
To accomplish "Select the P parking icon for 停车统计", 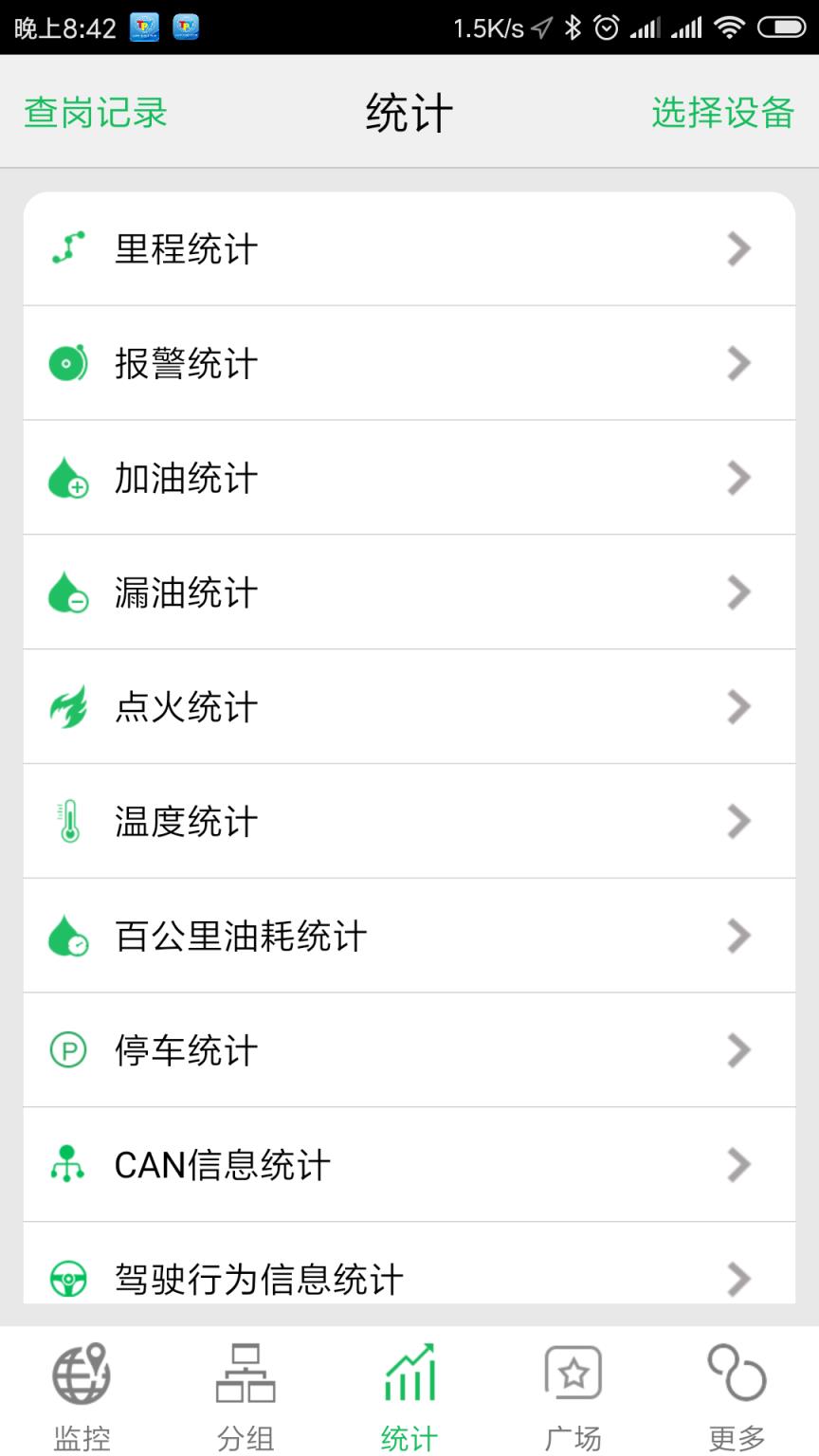I will pos(66,1050).
